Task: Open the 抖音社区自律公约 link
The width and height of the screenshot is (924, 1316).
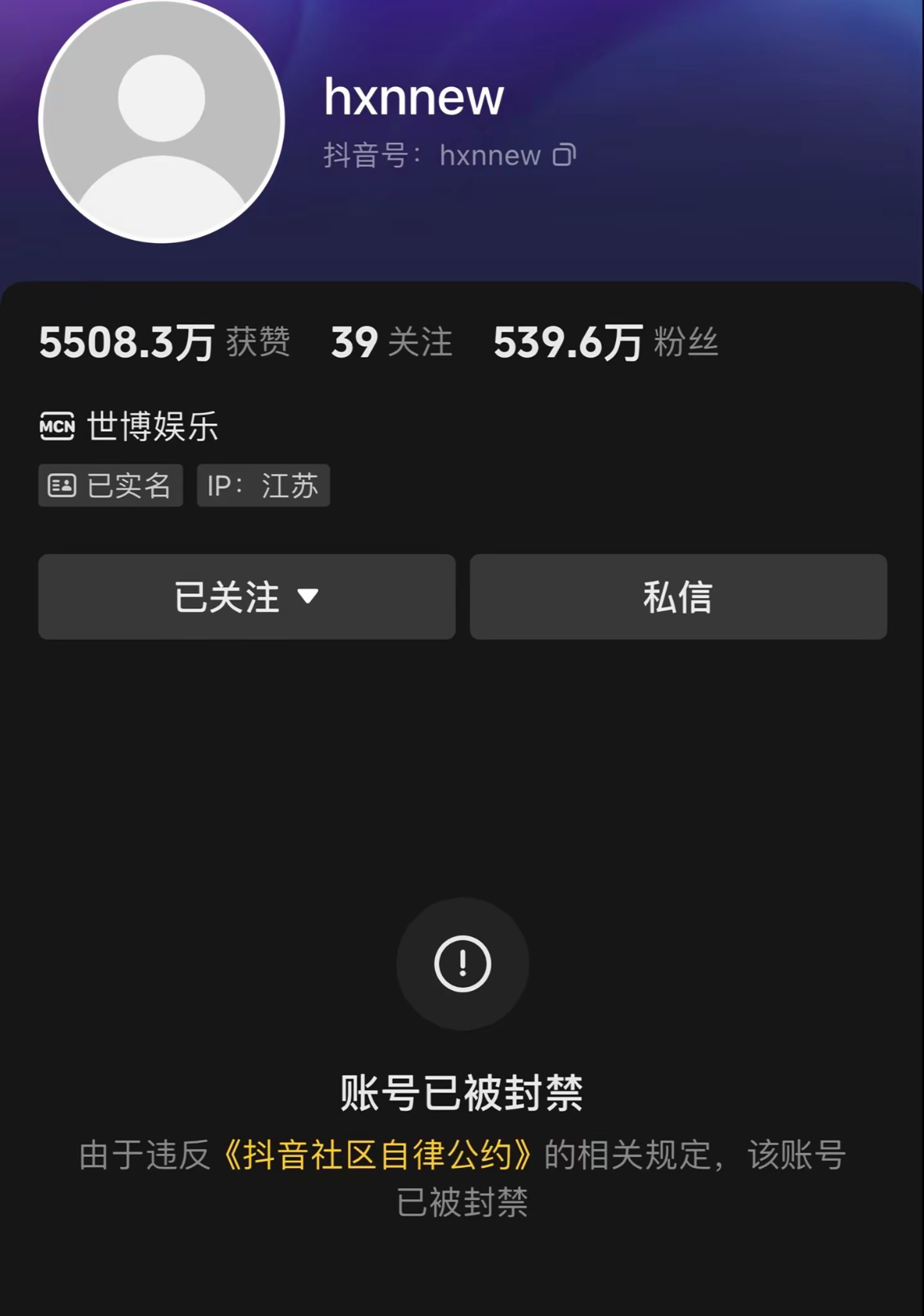Action: [377, 1155]
